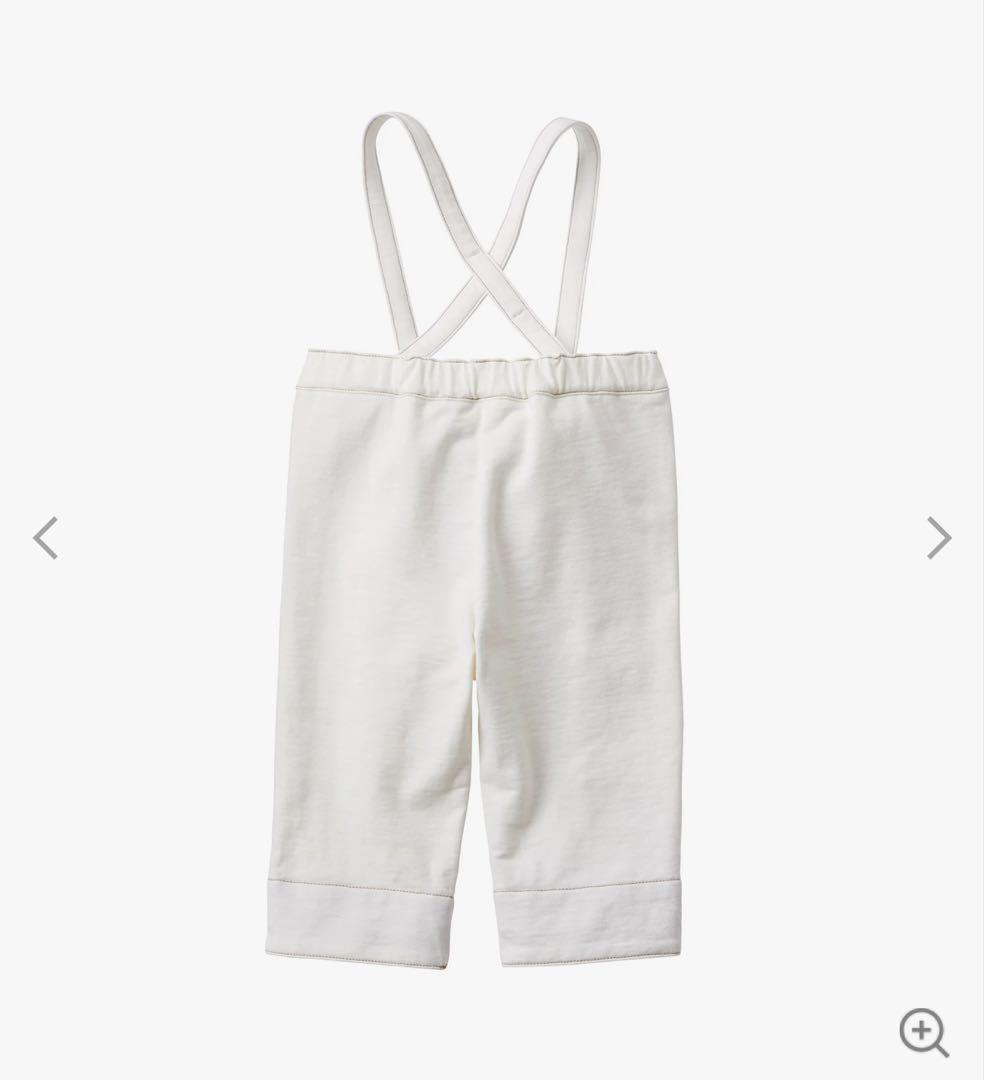The width and height of the screenshot is (984, 1080).
Task: Go to the previous product image
Action: click(46, 538)
